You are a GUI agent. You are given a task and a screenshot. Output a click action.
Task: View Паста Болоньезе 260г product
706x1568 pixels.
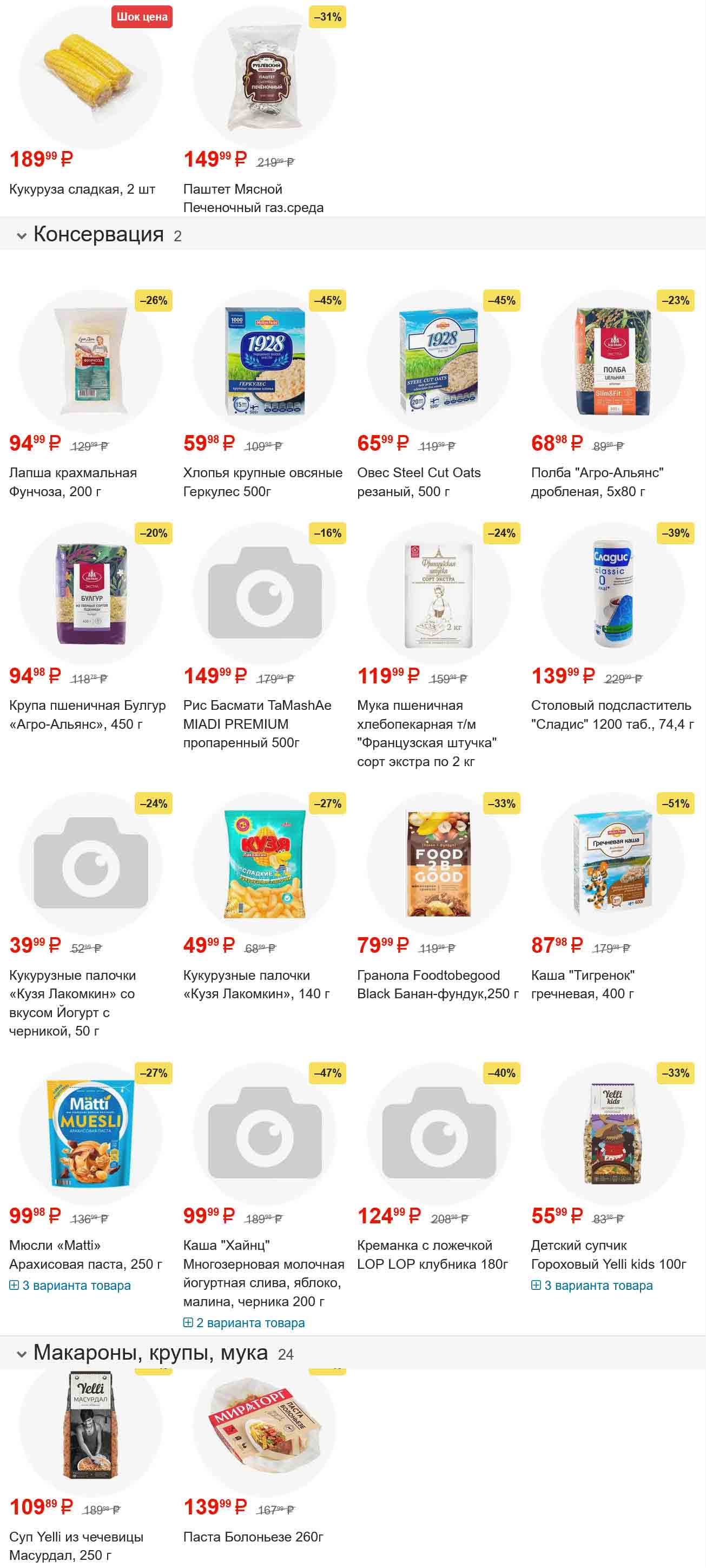click(253, 1537)
